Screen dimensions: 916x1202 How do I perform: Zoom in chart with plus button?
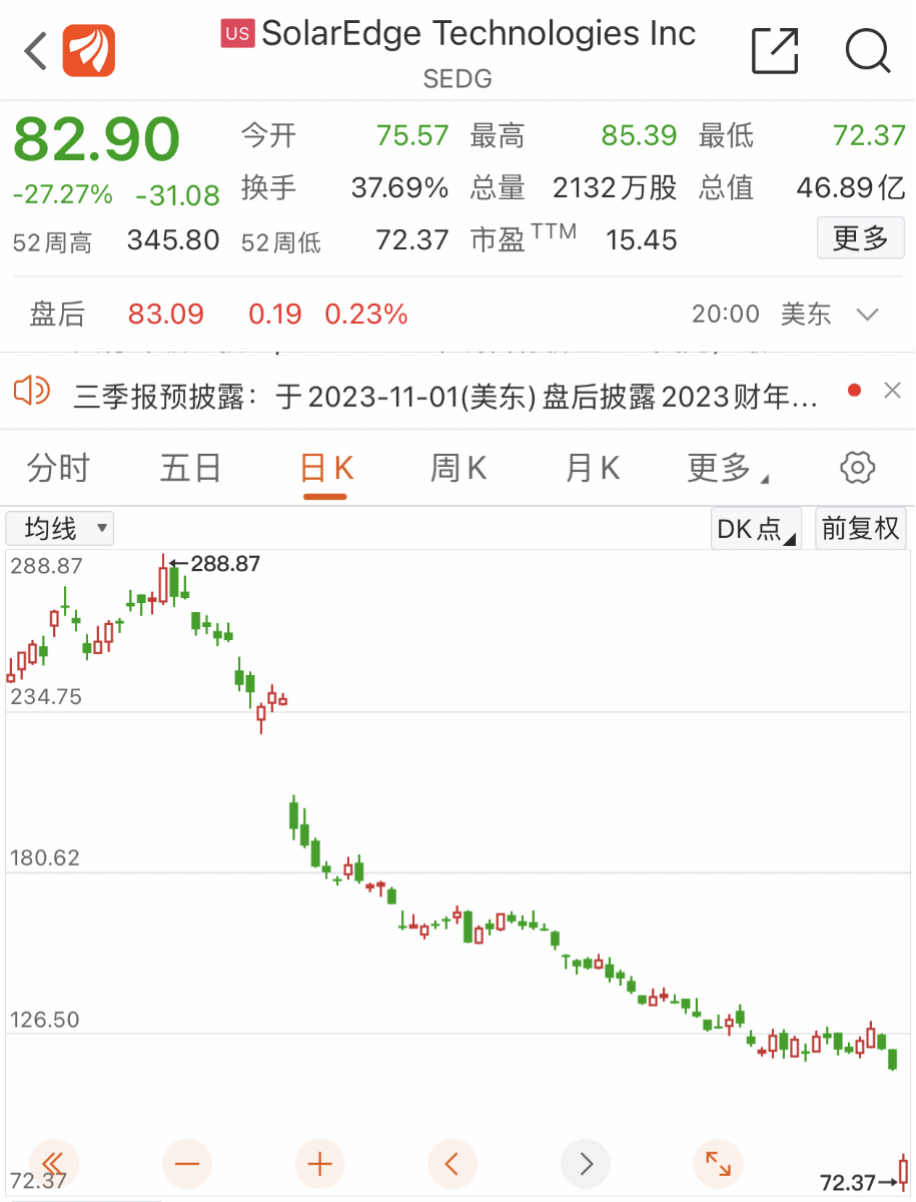[x=319, y=1164]
